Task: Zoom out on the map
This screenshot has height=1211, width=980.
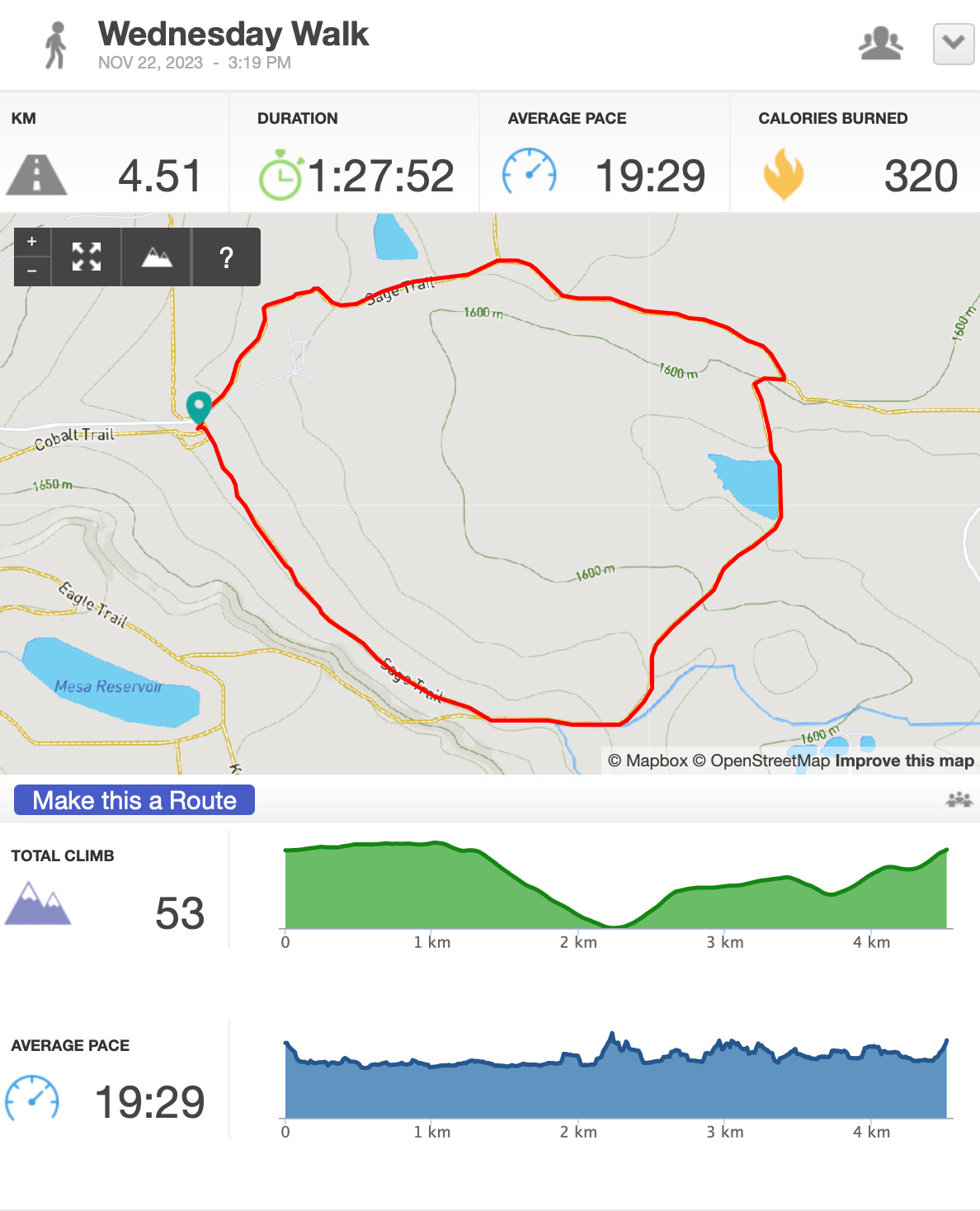Action: [x=32, y=271]
